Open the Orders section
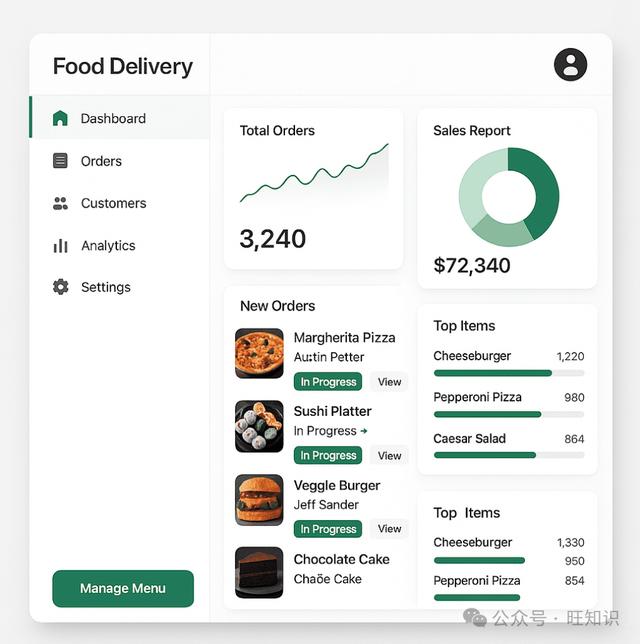Screen dimensions: 640x644 pos(120,161)
